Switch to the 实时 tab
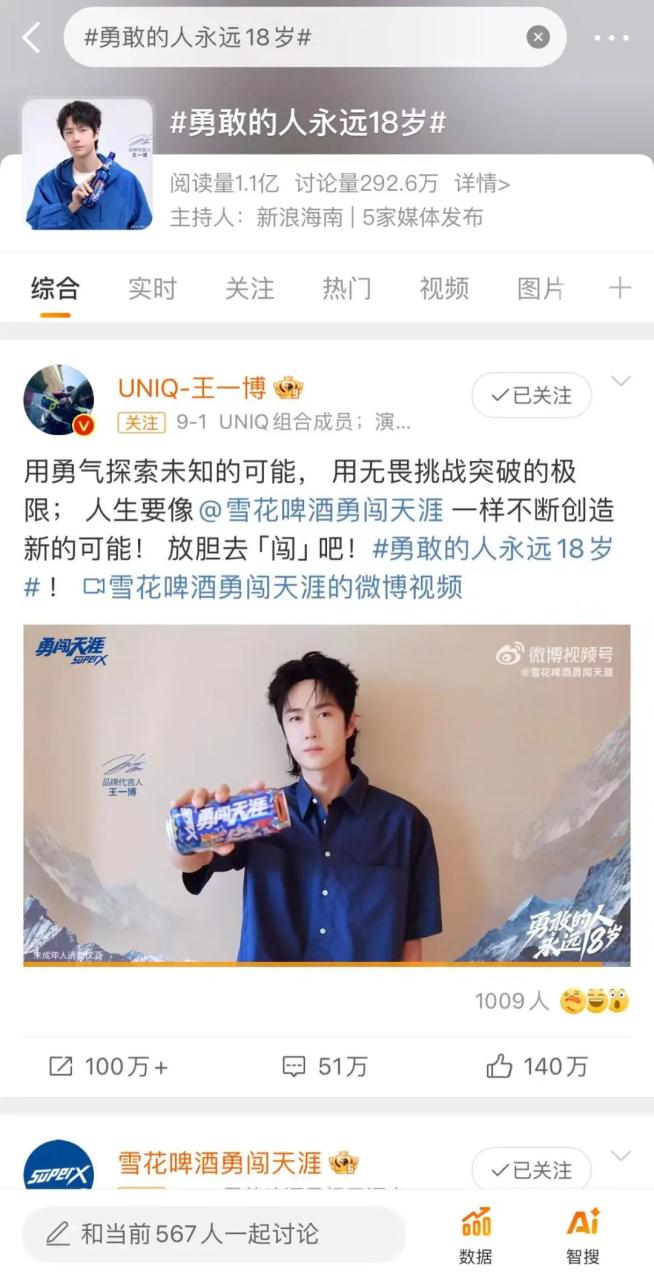Viewport: 654px width, 1280px height. click(x=152, y=289)
